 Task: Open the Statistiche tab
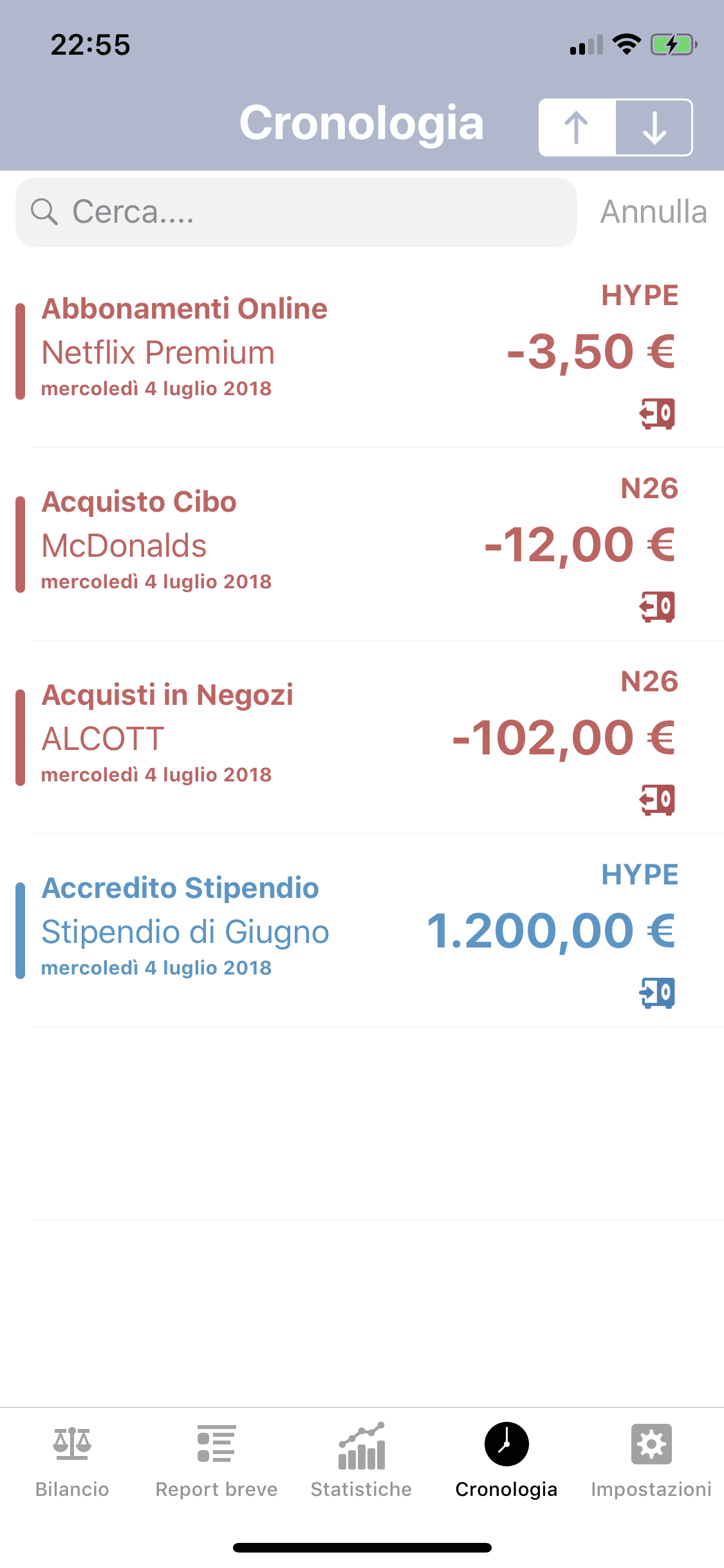(362, 1461)
